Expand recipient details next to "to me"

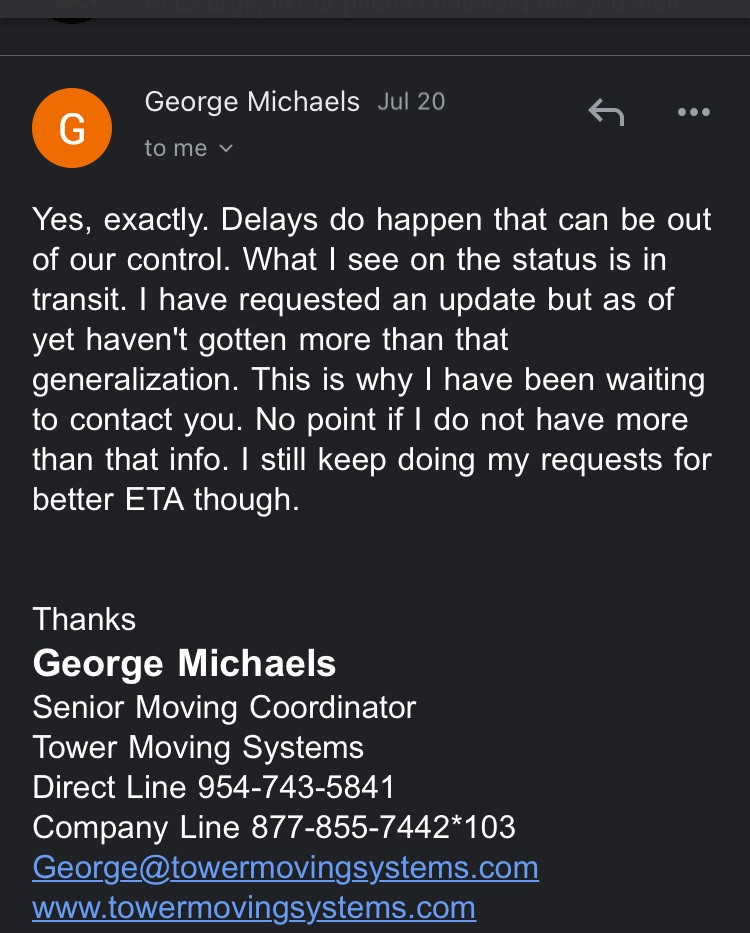225,149
